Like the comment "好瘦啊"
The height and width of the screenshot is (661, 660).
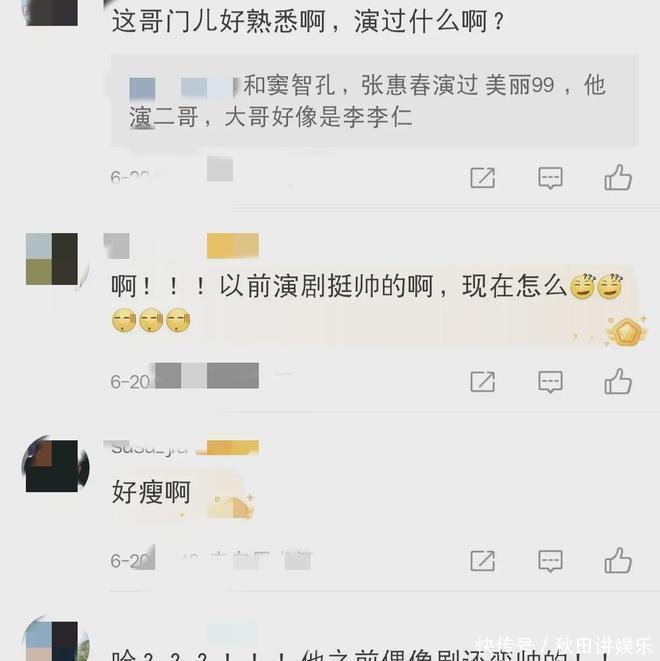[618, 560]
